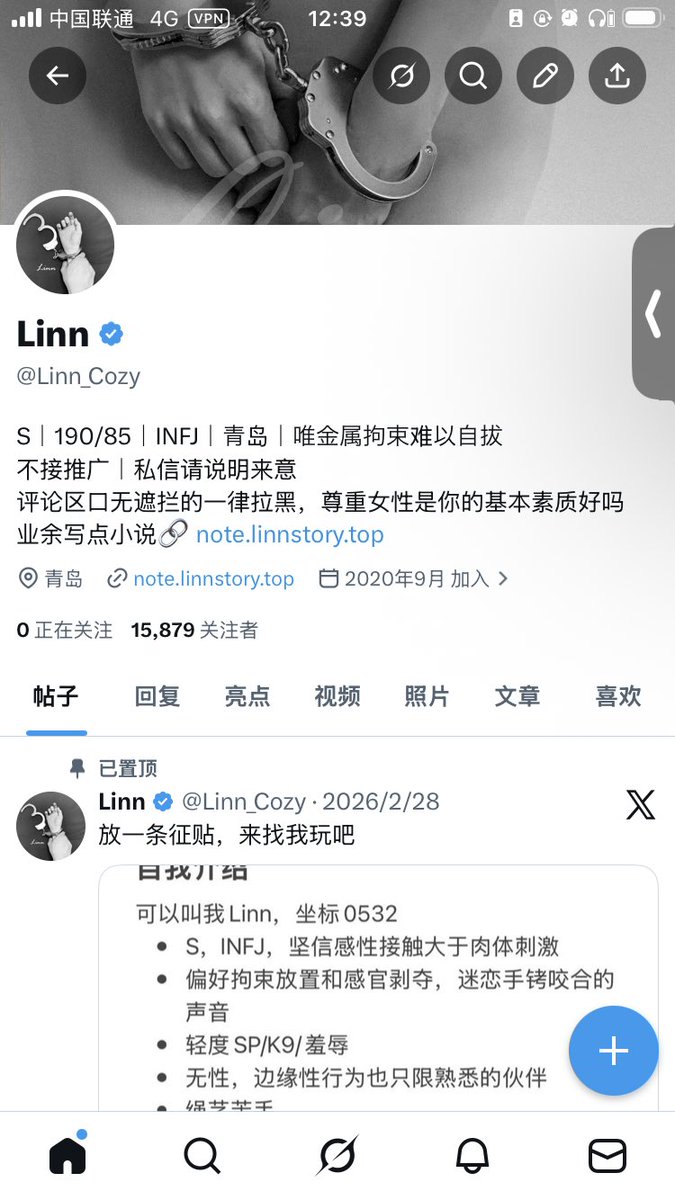The image size is (675, 1200).
Task: View the 15,879 关注者 followers list
Action: tap(194, 630)
